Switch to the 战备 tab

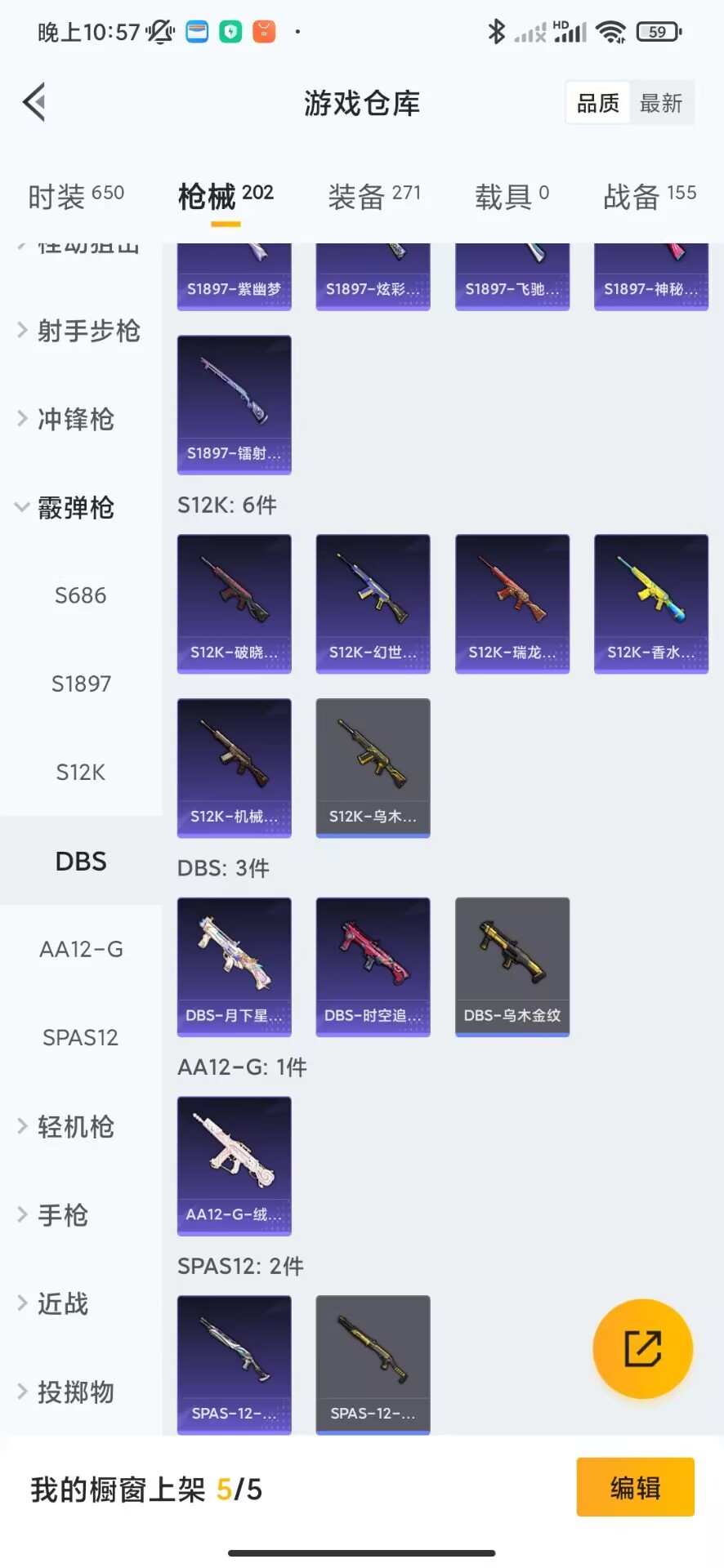point(650,196)
